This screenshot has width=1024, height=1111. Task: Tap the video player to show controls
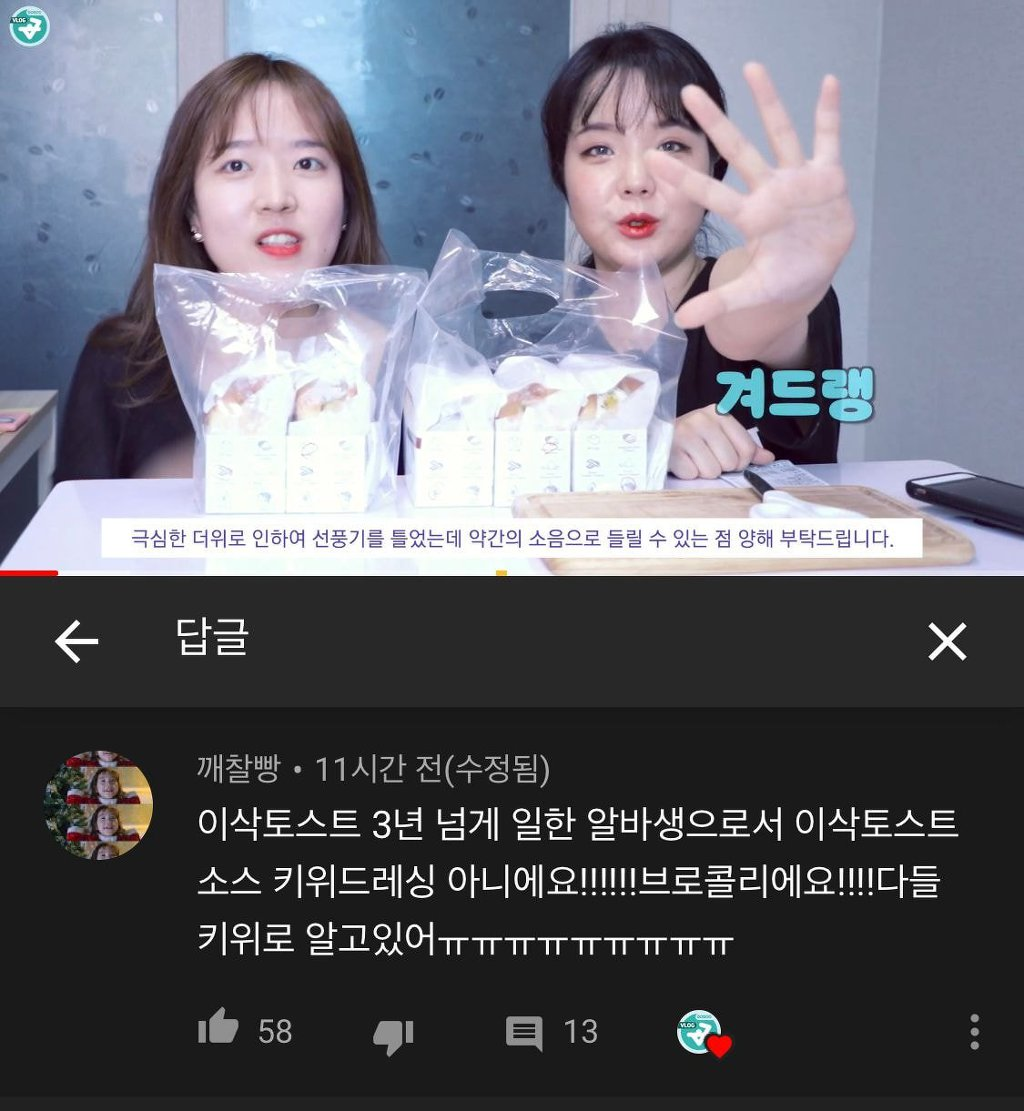512,280
